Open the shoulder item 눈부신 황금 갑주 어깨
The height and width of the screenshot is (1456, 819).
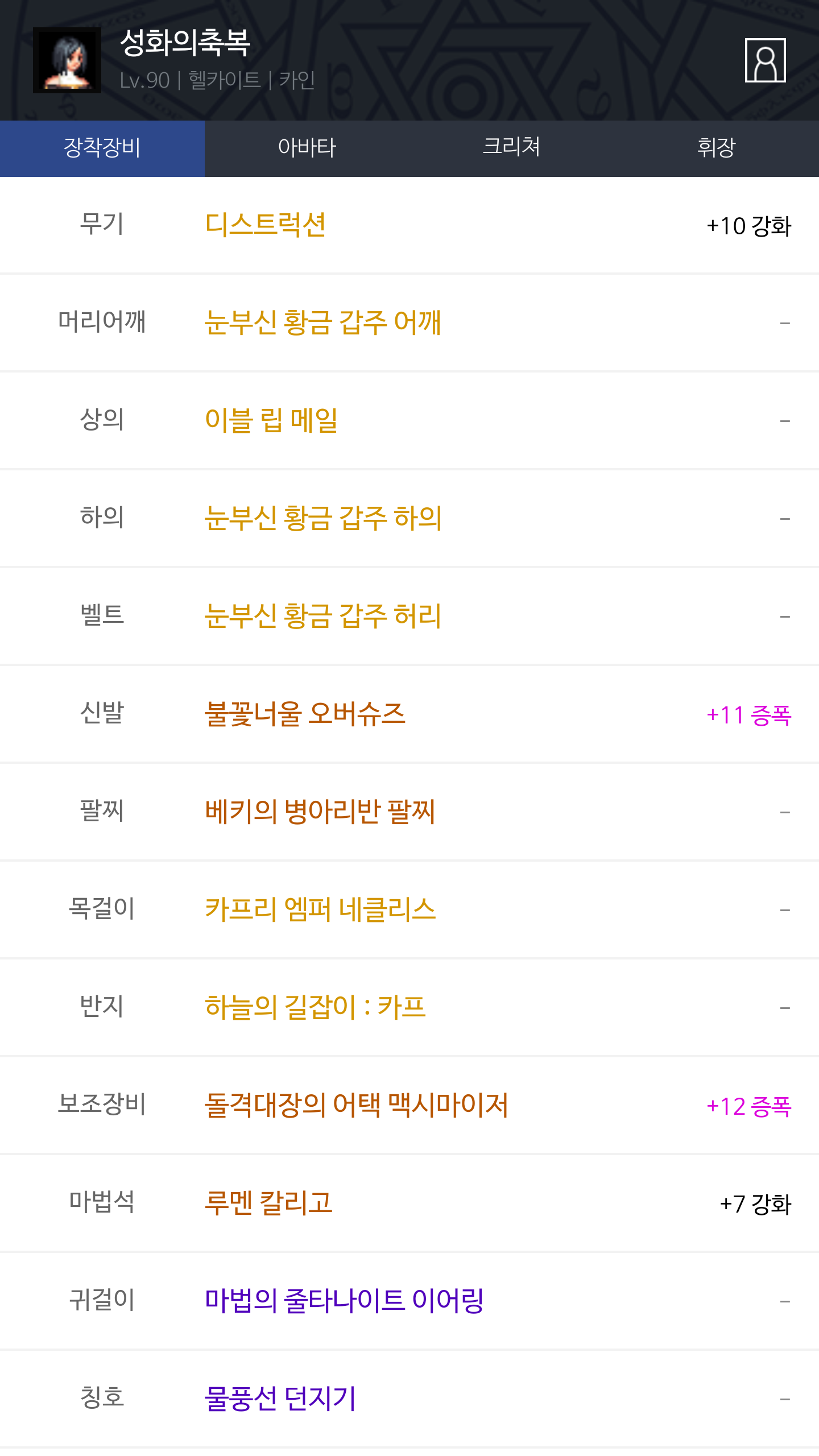[x=322, y=322]
